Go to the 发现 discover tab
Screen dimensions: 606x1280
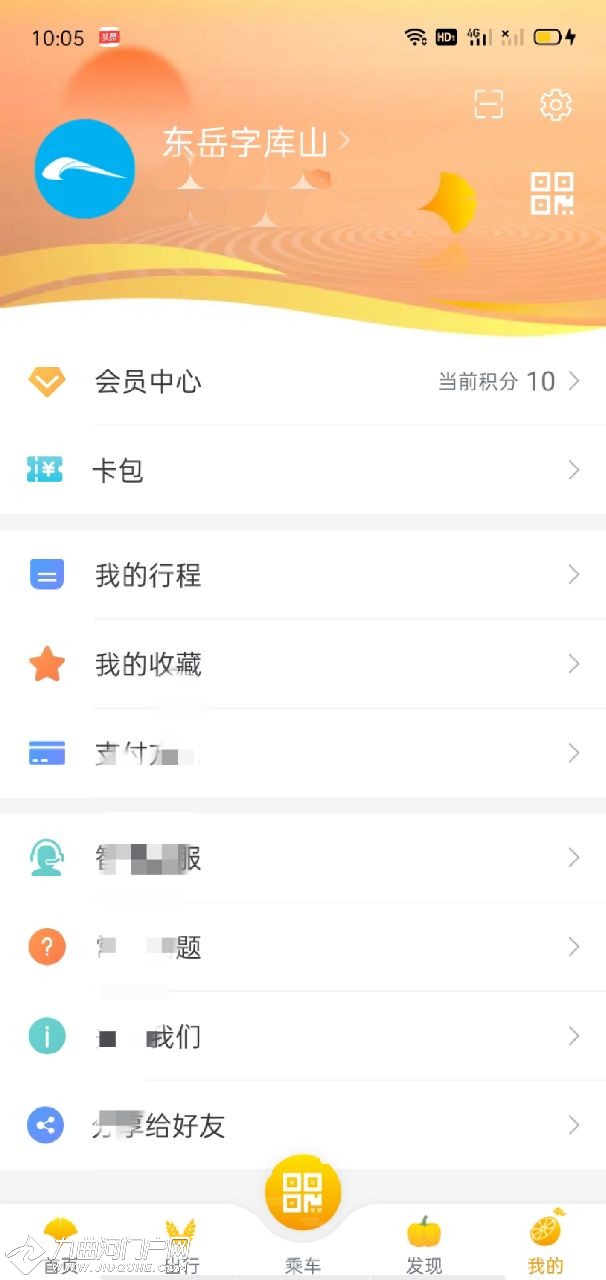click(424, 1243)
